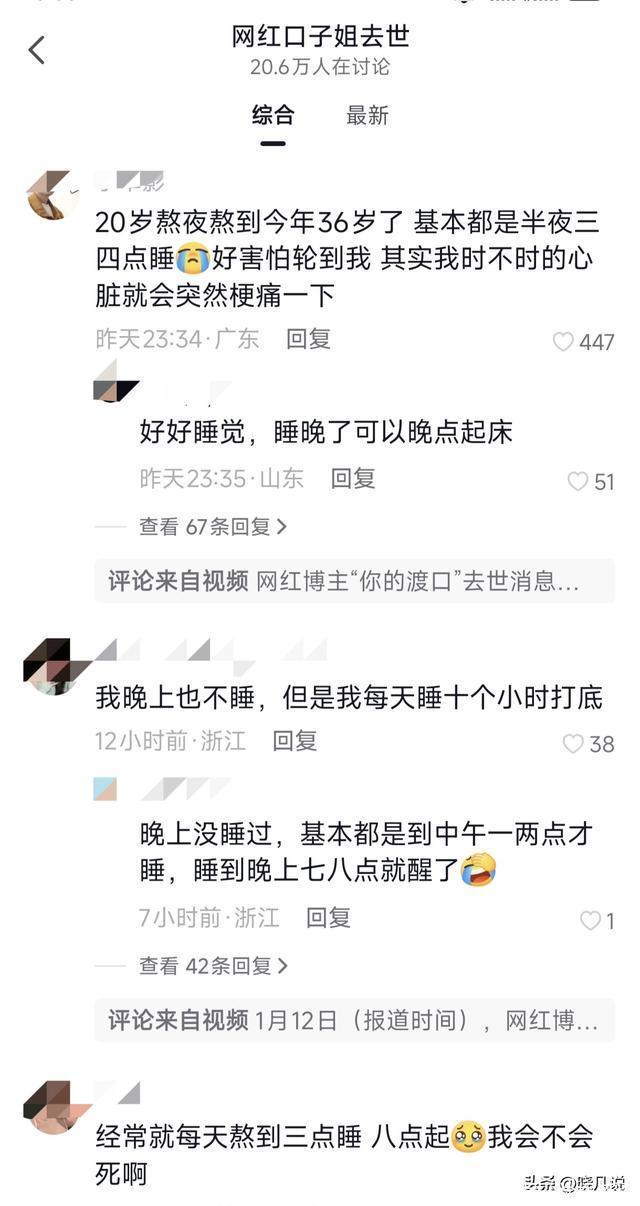
Task: Like the comment with 51 likes
Action: pos(578,482)
